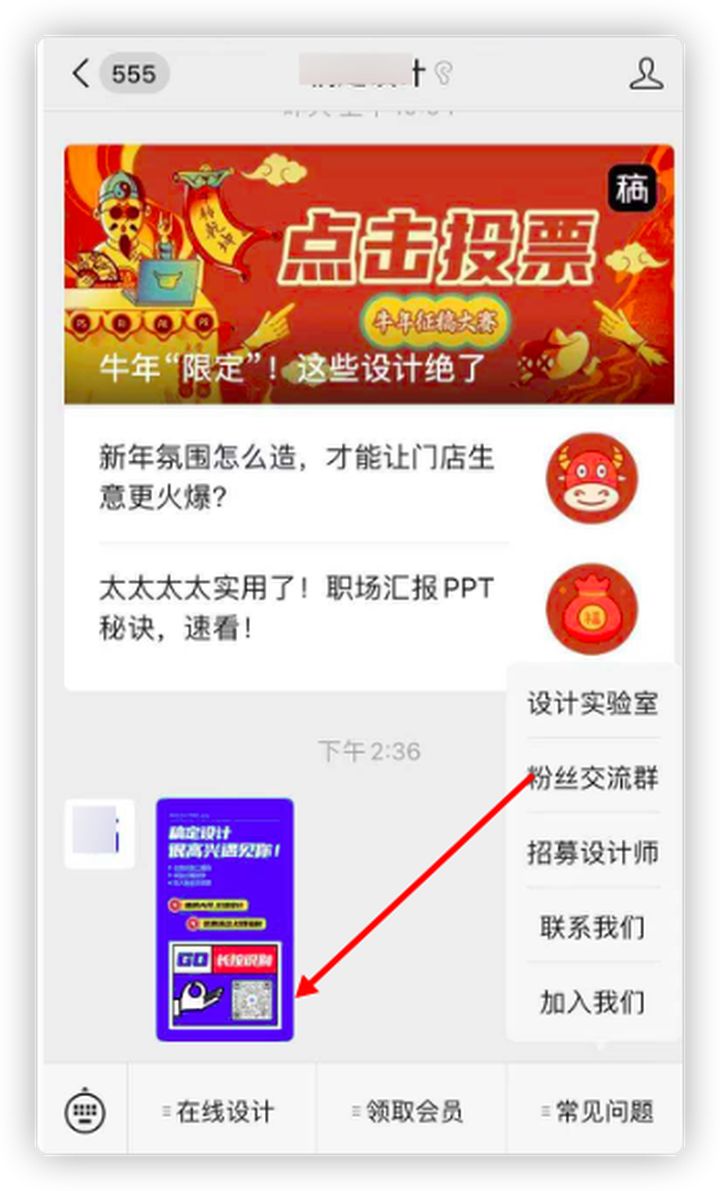720x1191 pixels.
Task: Open the article about 新年氛围怎么造
Action: 300,477
